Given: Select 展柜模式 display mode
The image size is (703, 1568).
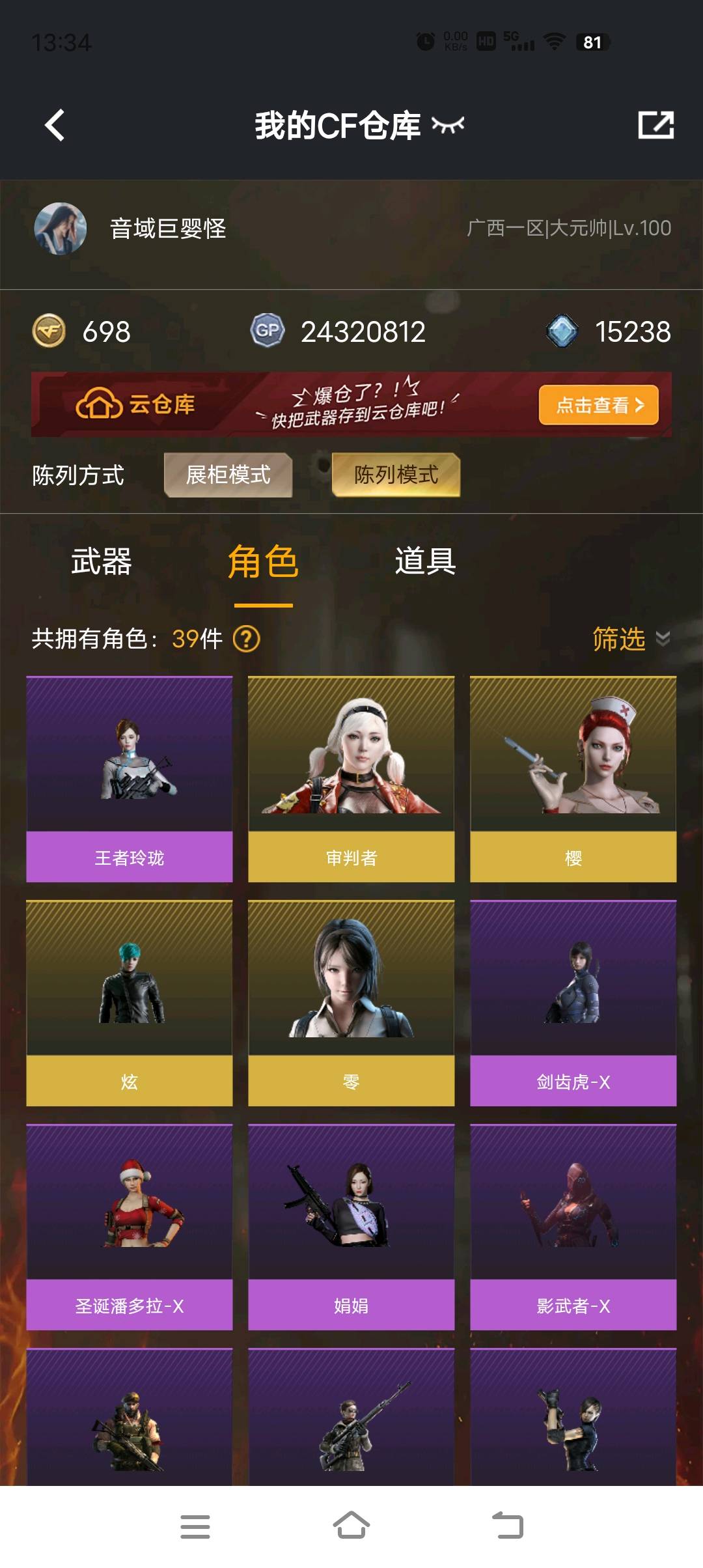Looking at the screenshot, I should (228, 475).
